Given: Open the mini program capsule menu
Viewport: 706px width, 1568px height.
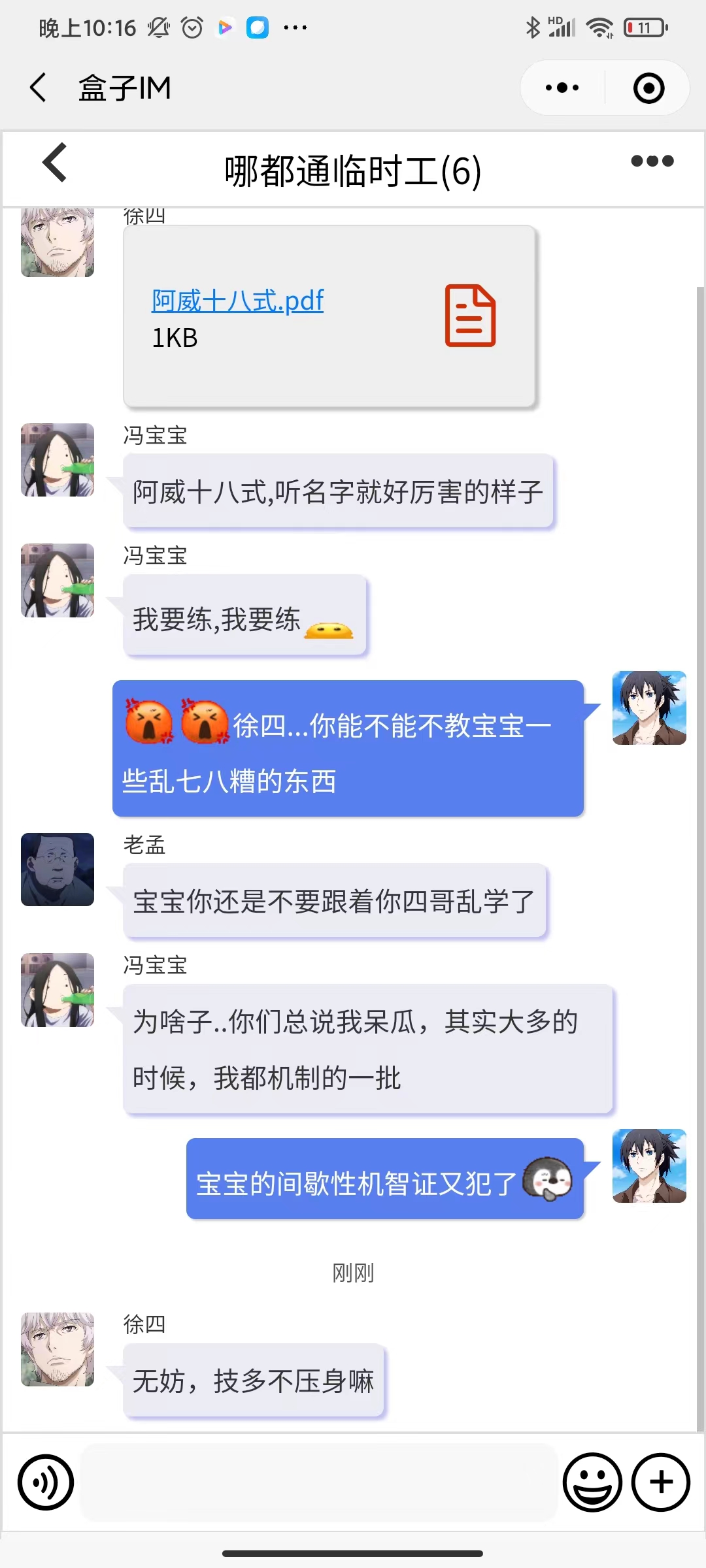Looking at the screenshot, I should [562, 88].
